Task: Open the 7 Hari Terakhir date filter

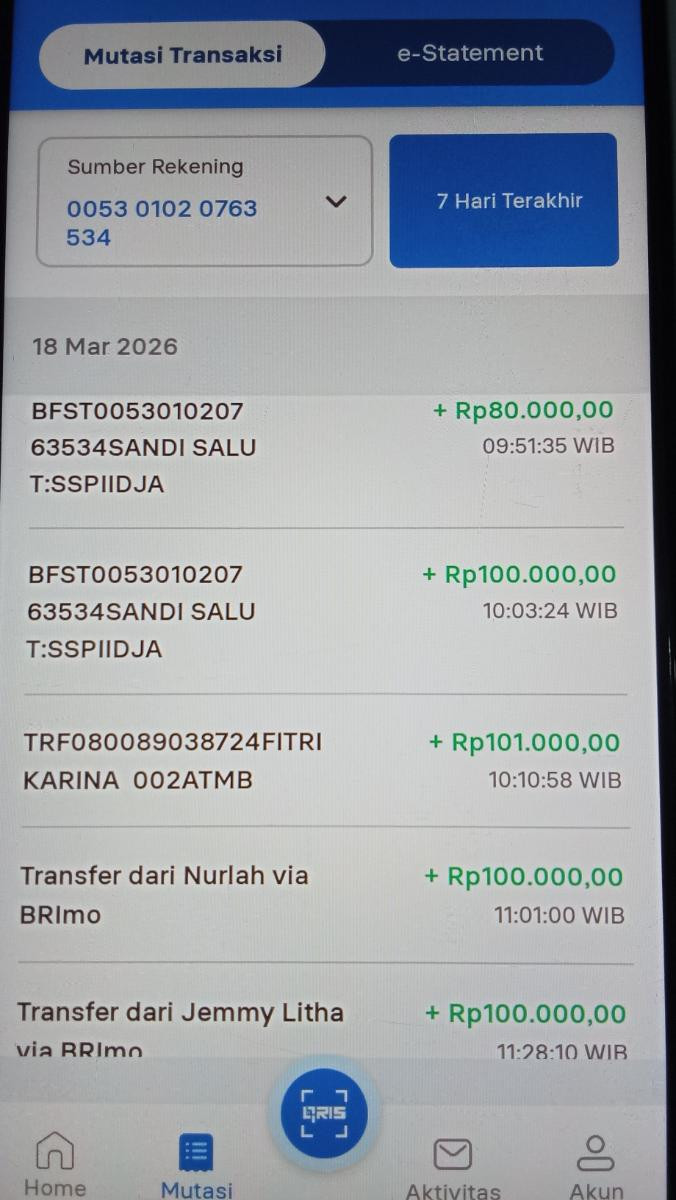Action: (x=503, y=201)
